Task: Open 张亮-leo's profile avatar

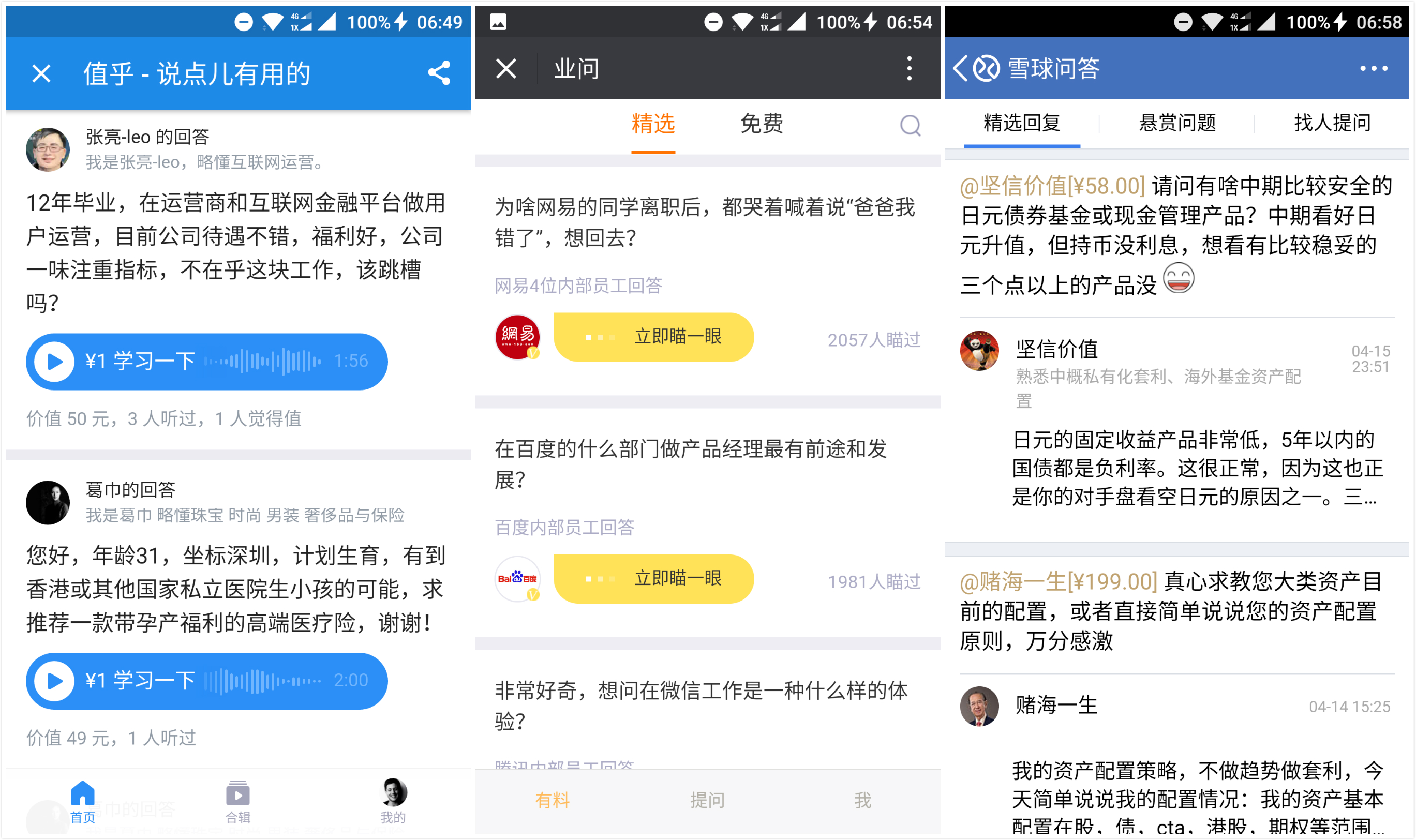Action: (x=48, y=149)
